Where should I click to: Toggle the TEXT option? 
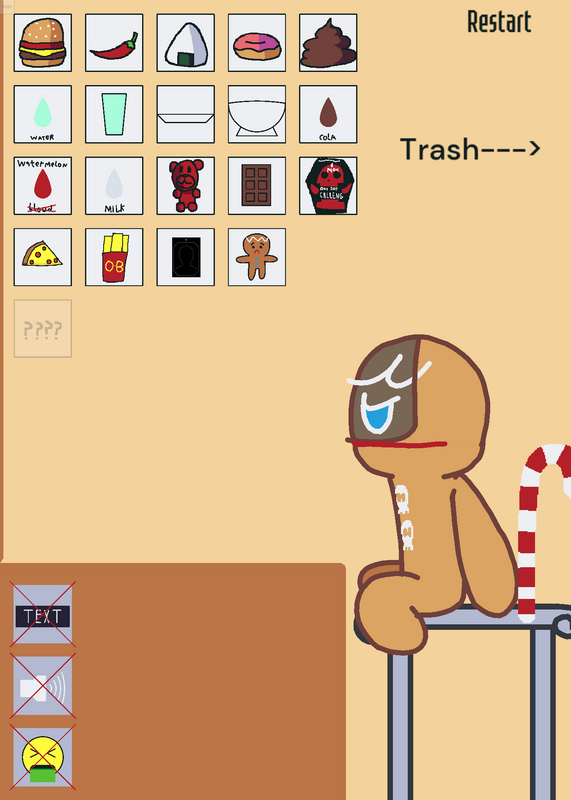43,614
